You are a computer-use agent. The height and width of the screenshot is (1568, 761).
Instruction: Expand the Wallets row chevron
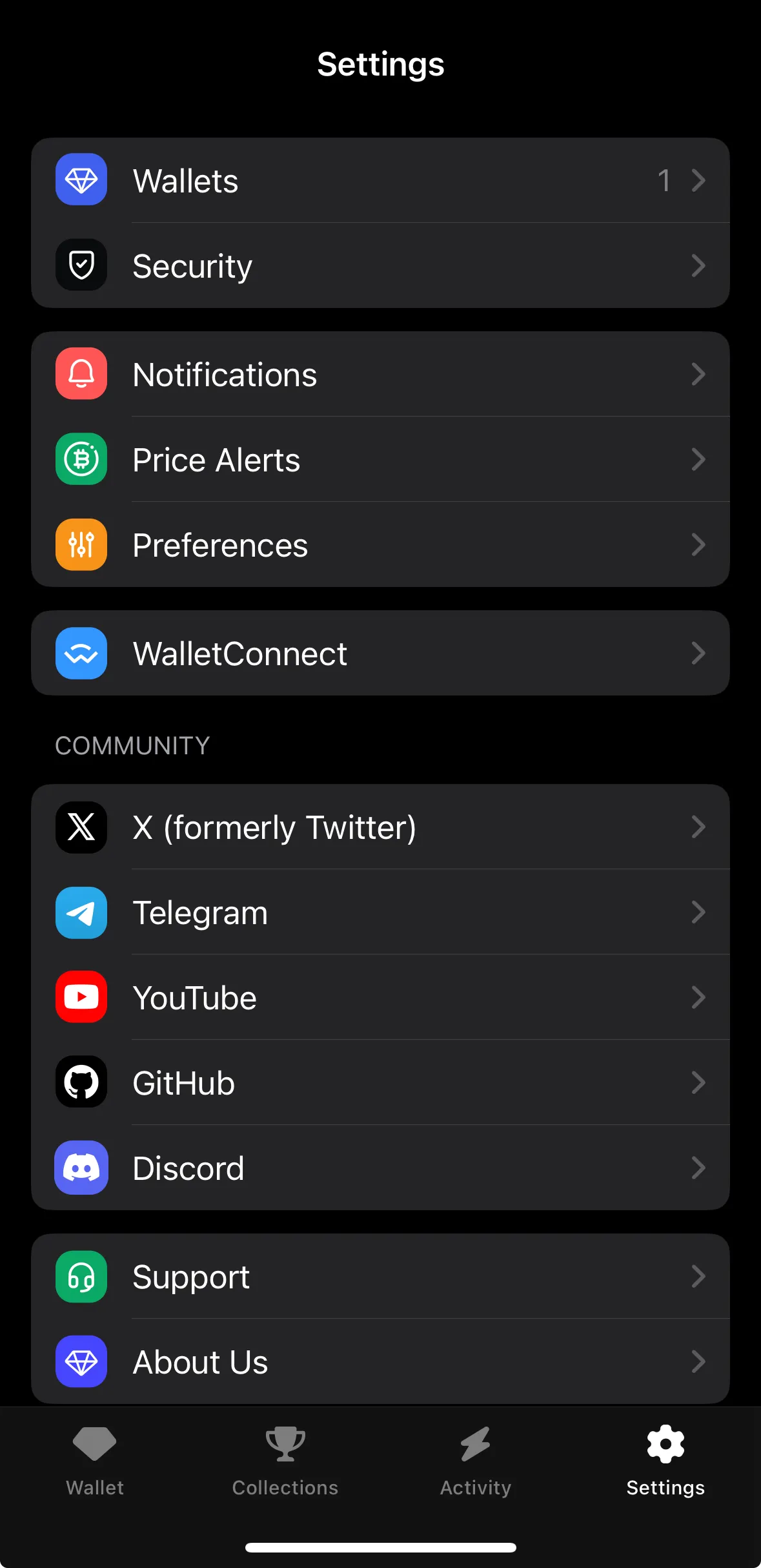tap(698, 180)
